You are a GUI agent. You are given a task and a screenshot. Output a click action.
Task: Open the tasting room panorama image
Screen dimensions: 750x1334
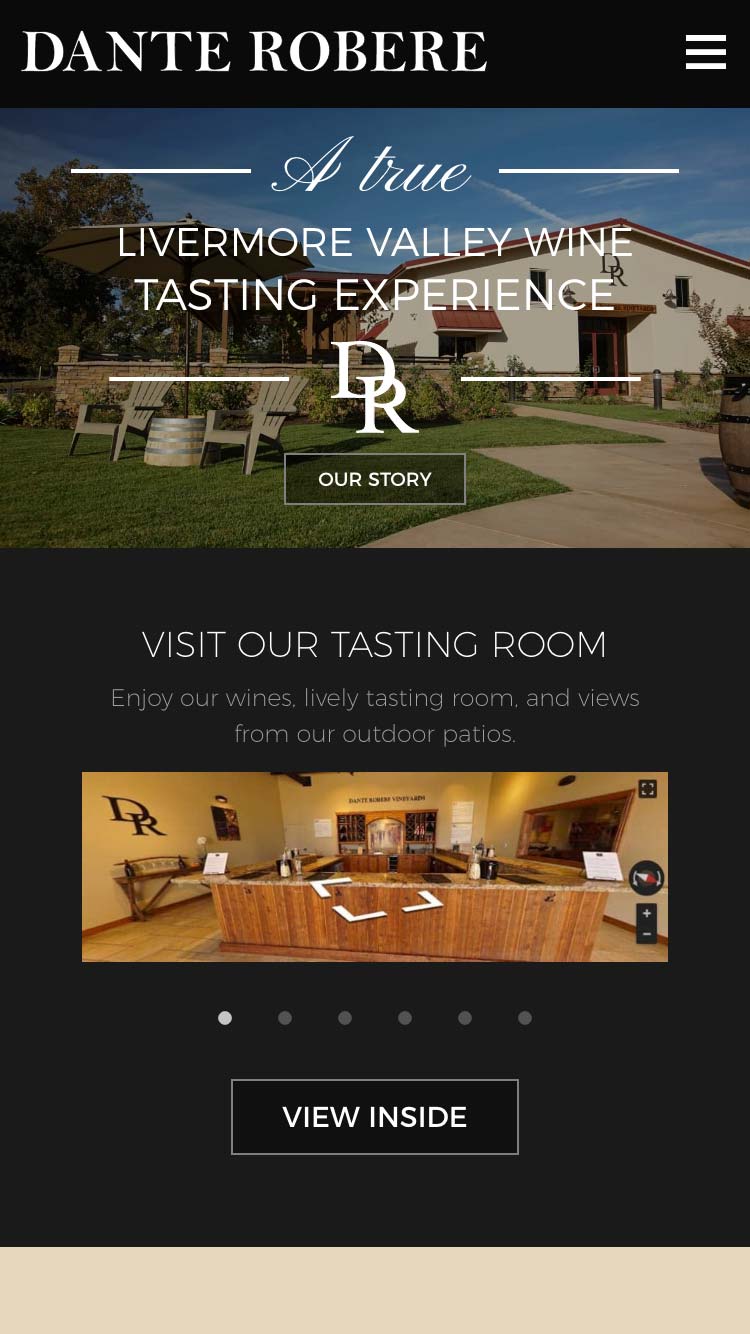[375, 867]
